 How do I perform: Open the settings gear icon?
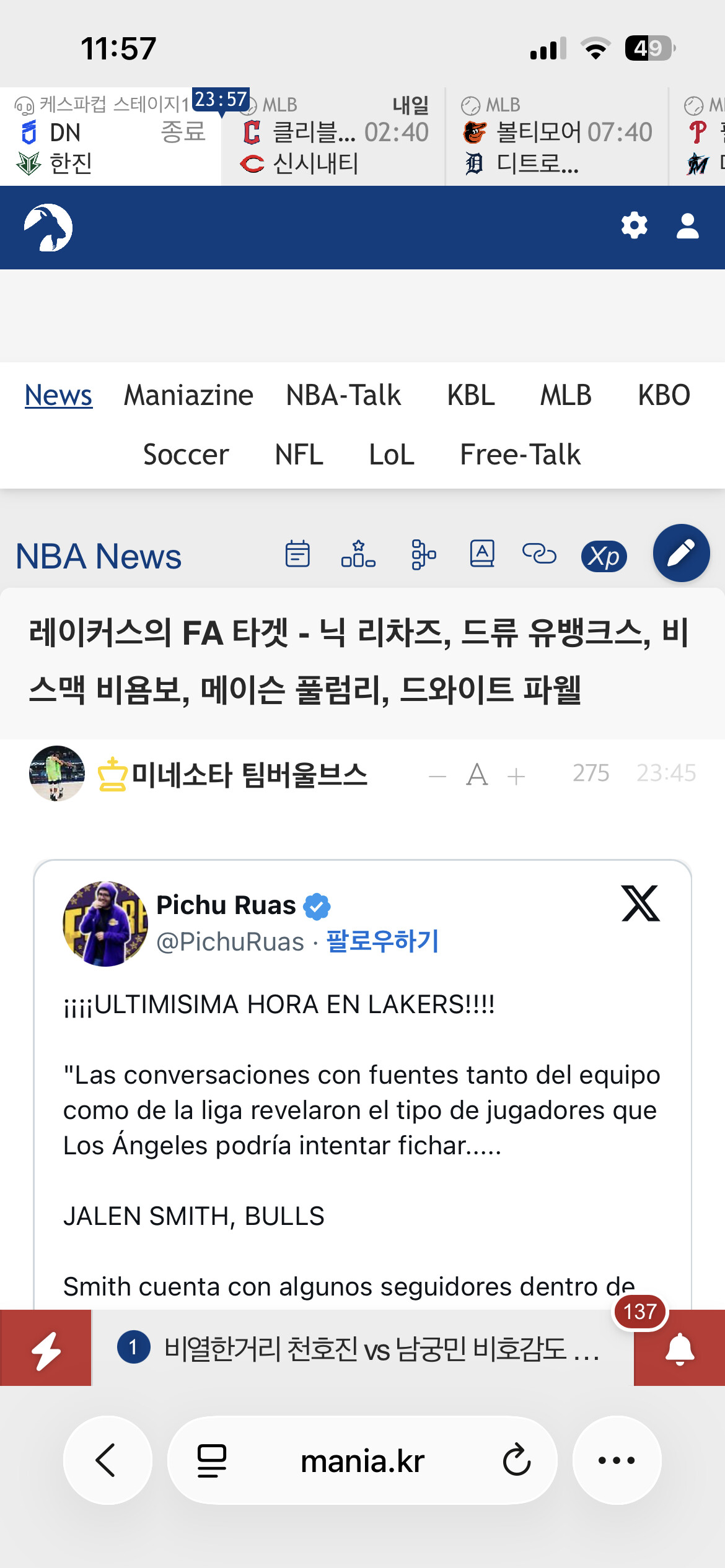click(634, 226)
